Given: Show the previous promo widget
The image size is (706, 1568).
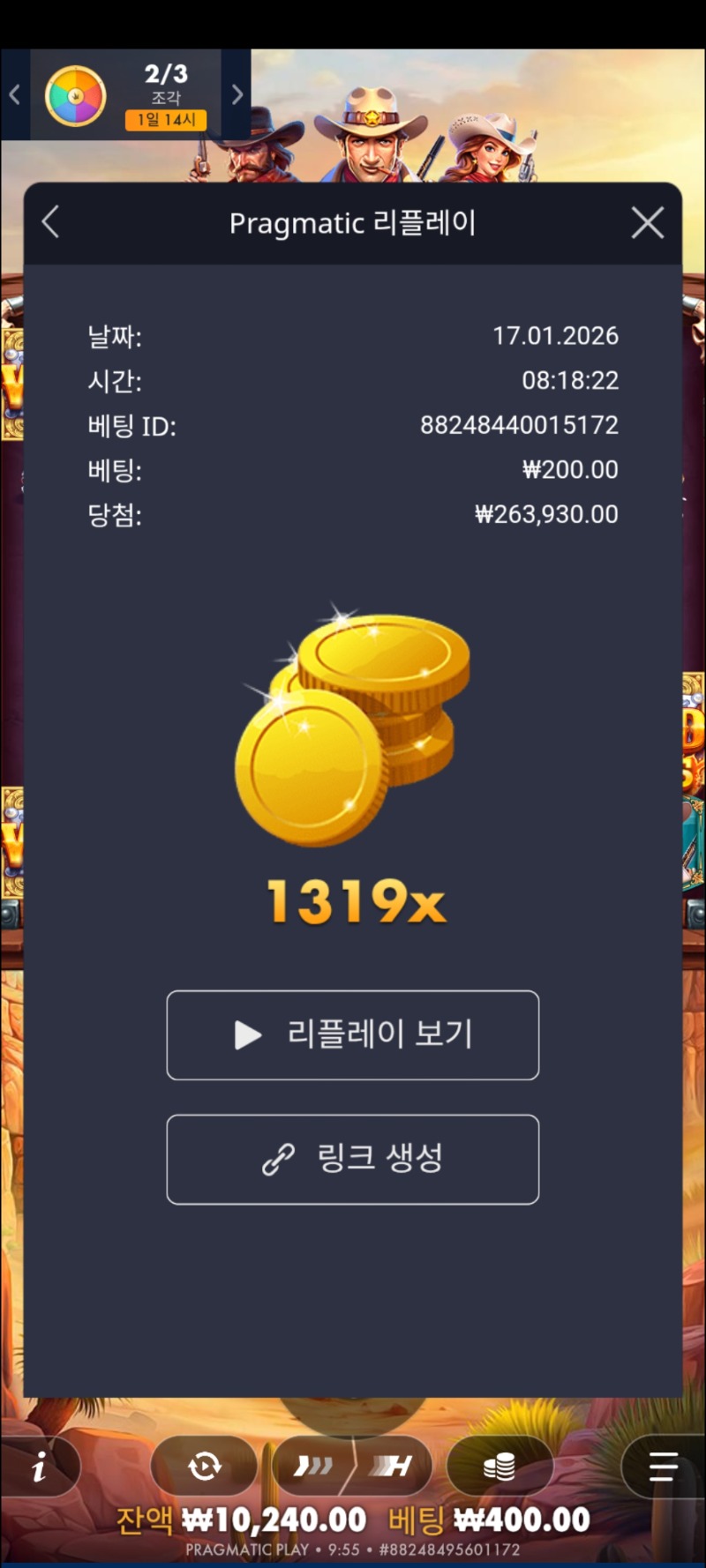Looking at the screenshot, I should tap(15, 94).
